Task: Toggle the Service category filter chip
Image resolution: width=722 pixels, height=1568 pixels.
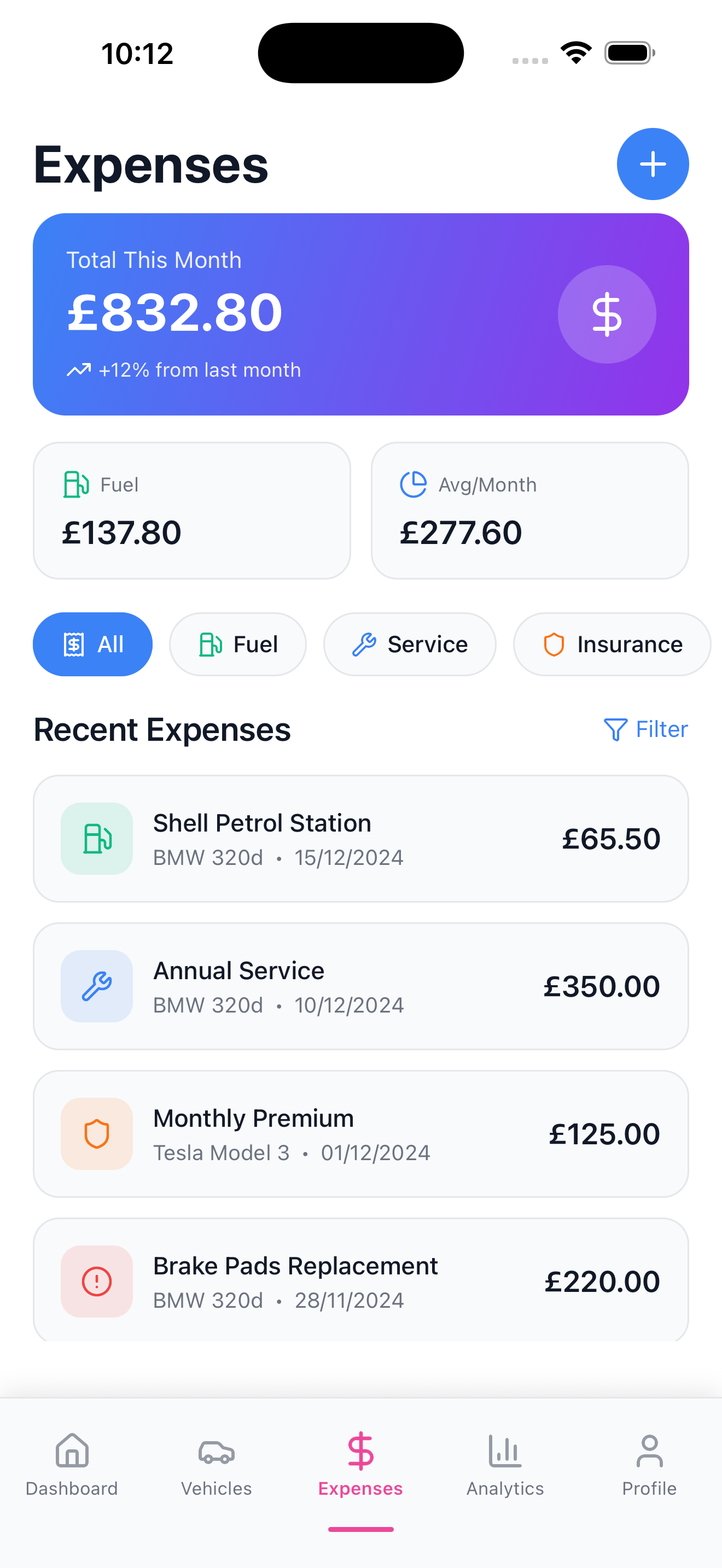Action: coord(410,643)
